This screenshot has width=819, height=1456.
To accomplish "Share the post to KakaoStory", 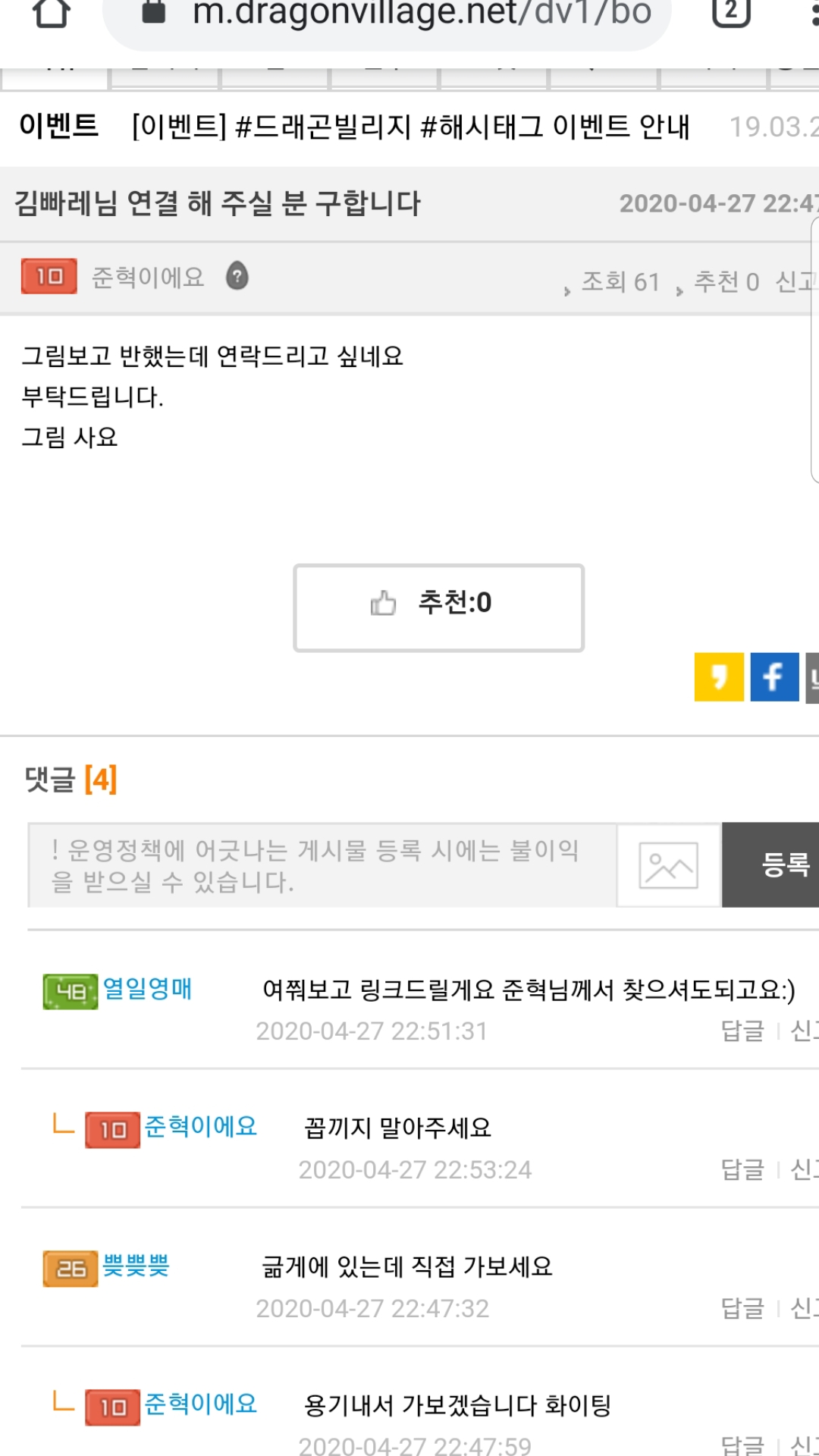I will pyautogui.click(x=718, y=676).
